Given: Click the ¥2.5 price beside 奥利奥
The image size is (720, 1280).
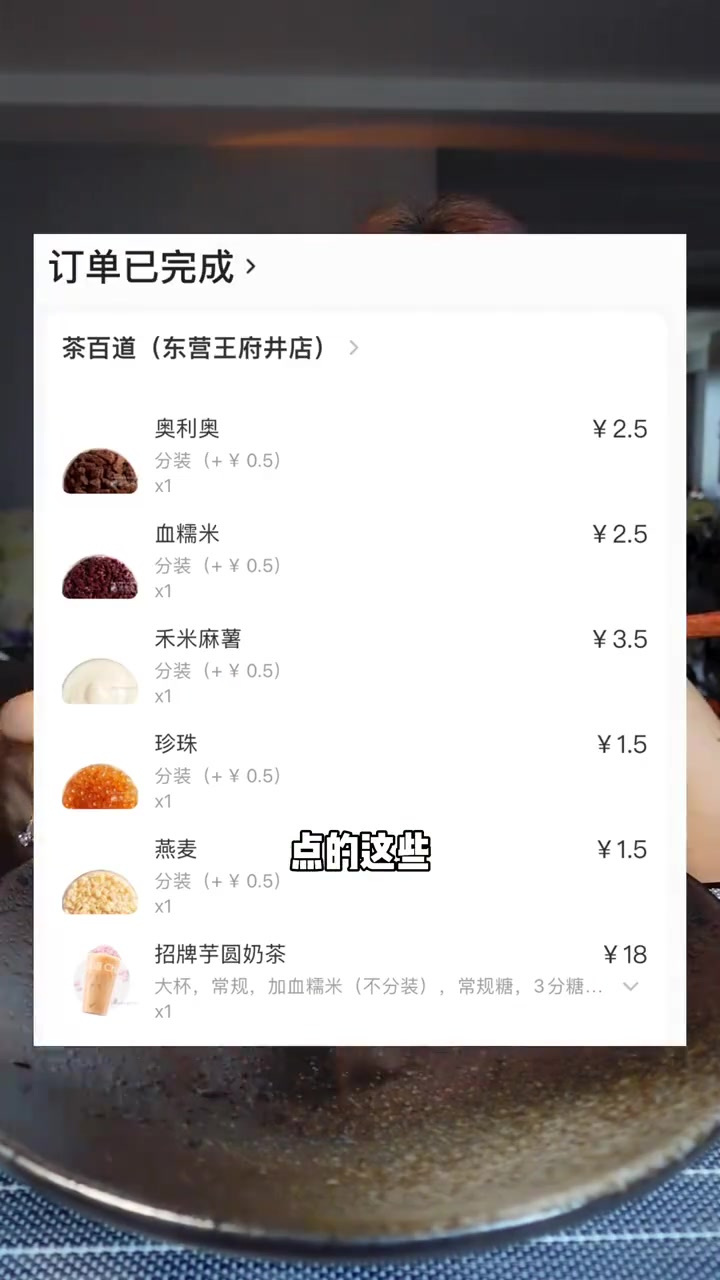Looking at the screenshot, I should [619, 428].
